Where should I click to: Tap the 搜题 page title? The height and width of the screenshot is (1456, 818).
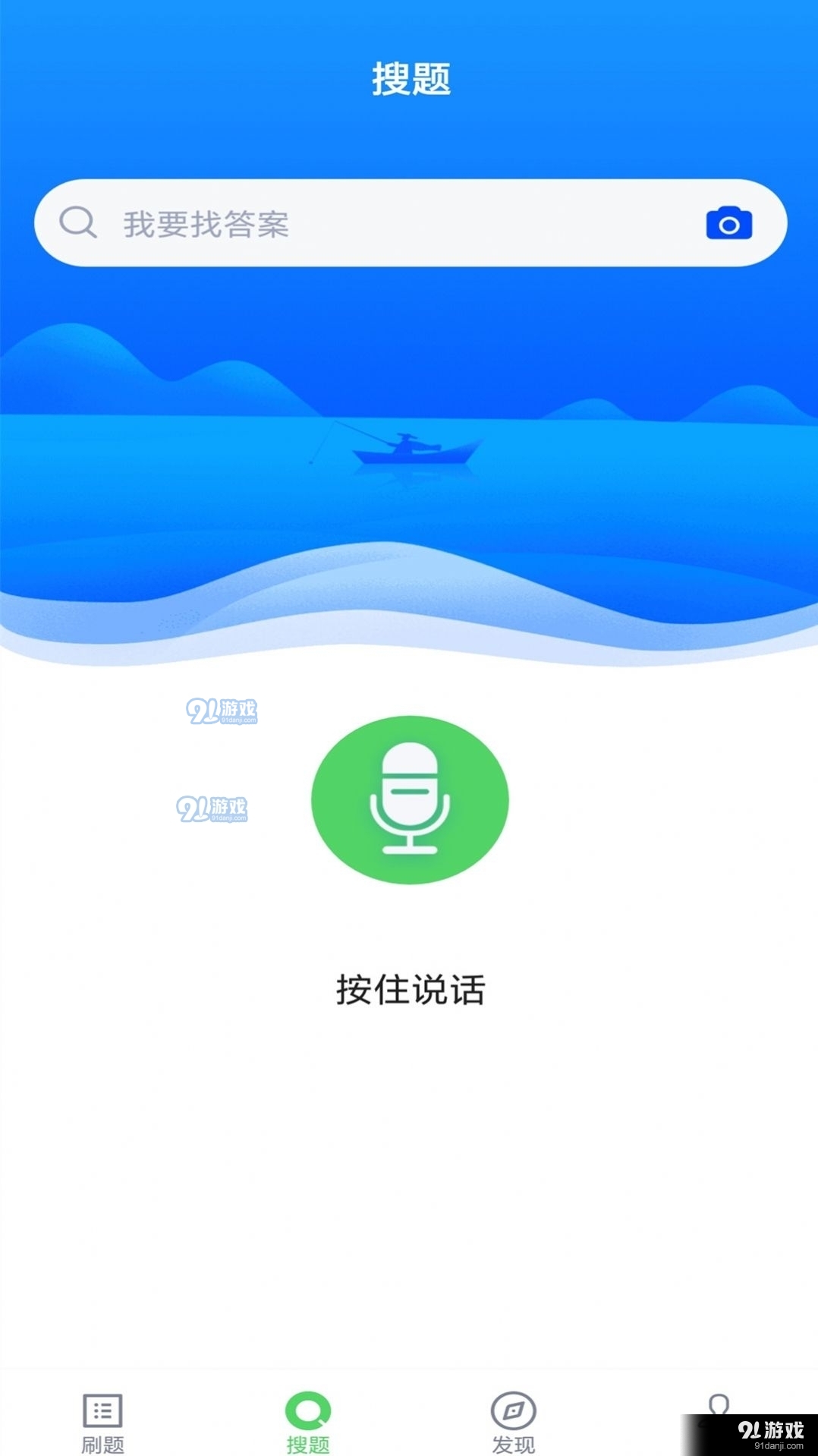tap(409, 78)
